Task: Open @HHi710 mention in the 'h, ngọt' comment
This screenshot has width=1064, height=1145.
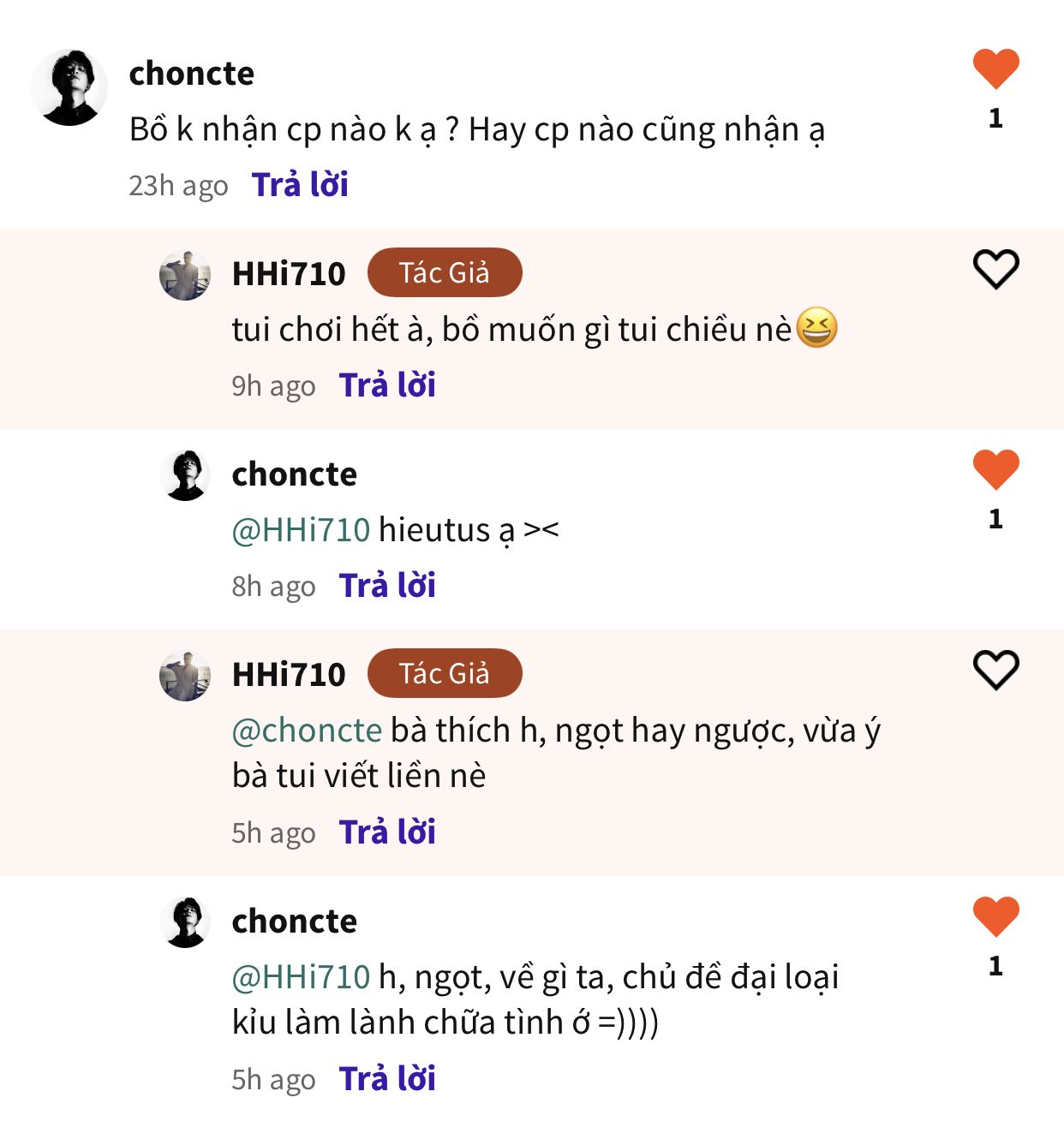Action: [x=301, y=977]
